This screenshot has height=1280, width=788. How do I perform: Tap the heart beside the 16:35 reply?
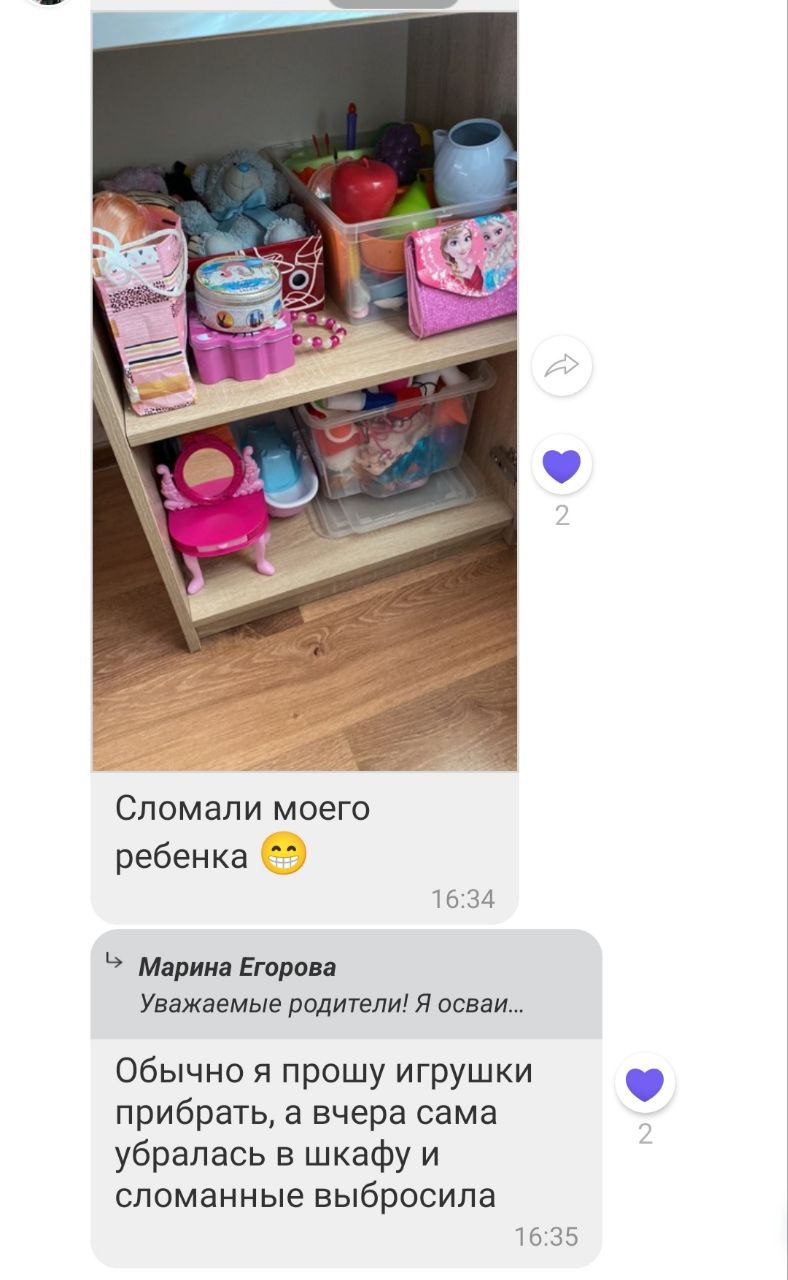click(x=645, y=1084)
